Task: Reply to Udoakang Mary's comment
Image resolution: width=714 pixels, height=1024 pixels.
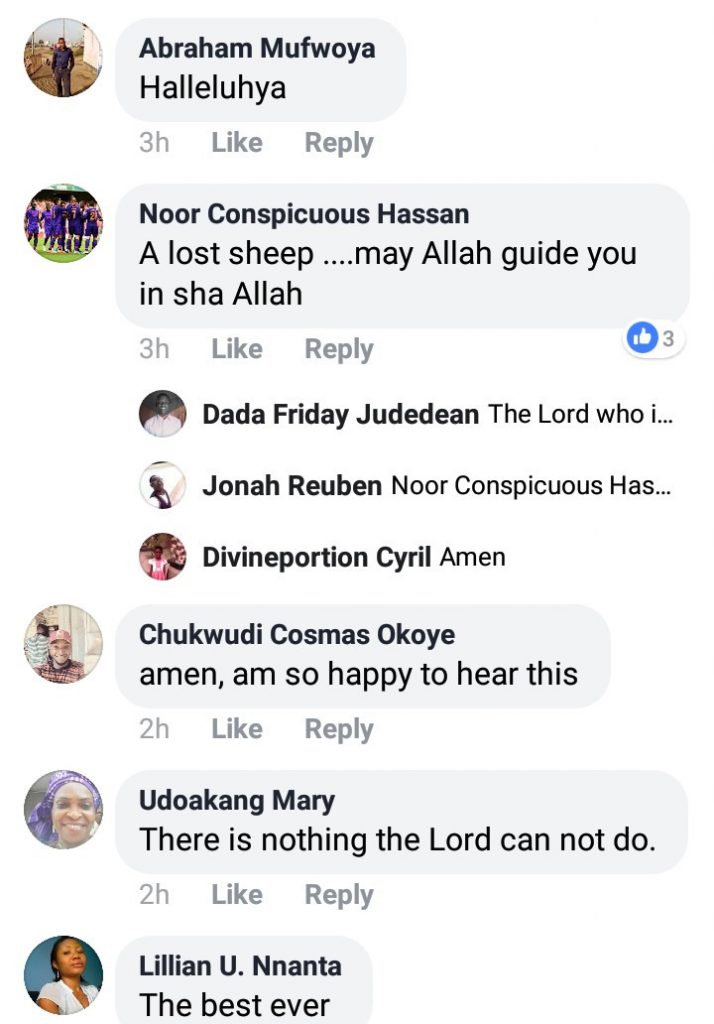Action: [x=338, y=895]
